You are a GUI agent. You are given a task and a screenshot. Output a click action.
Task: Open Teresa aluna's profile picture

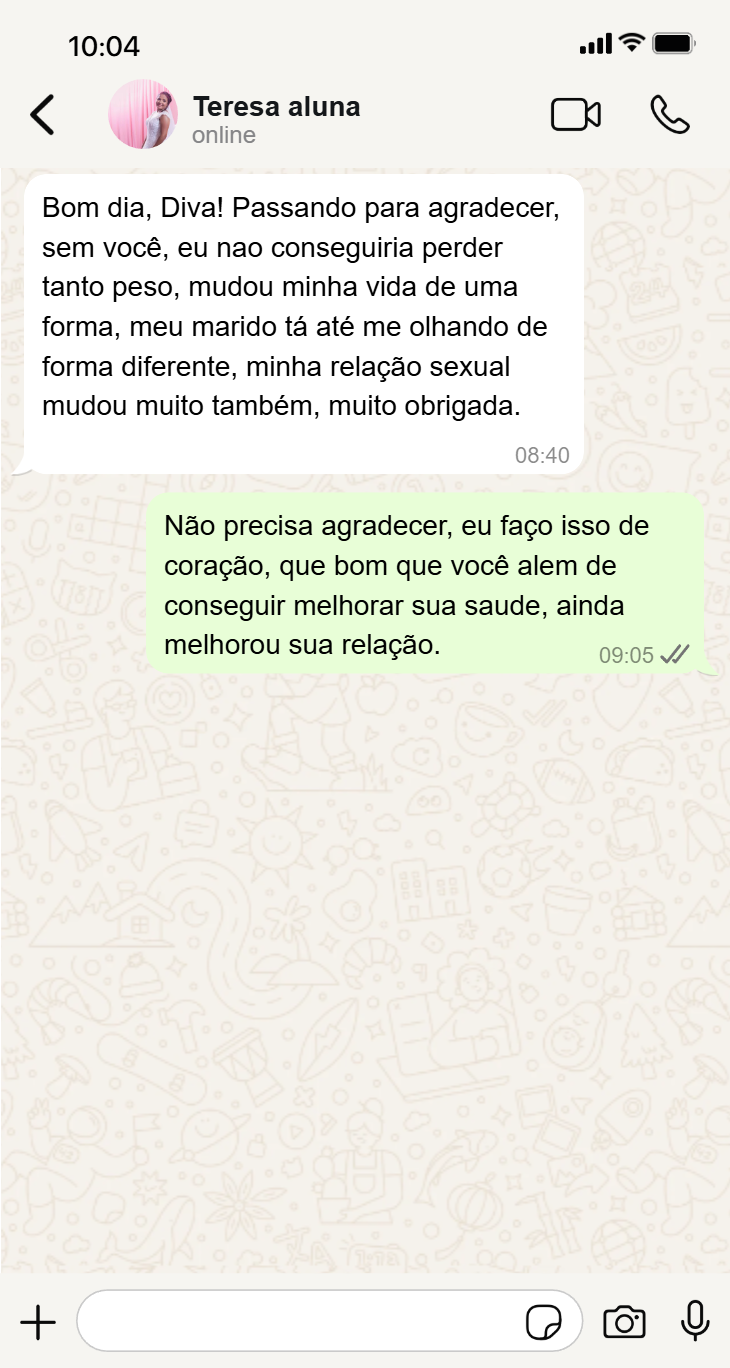pos(143,115)
